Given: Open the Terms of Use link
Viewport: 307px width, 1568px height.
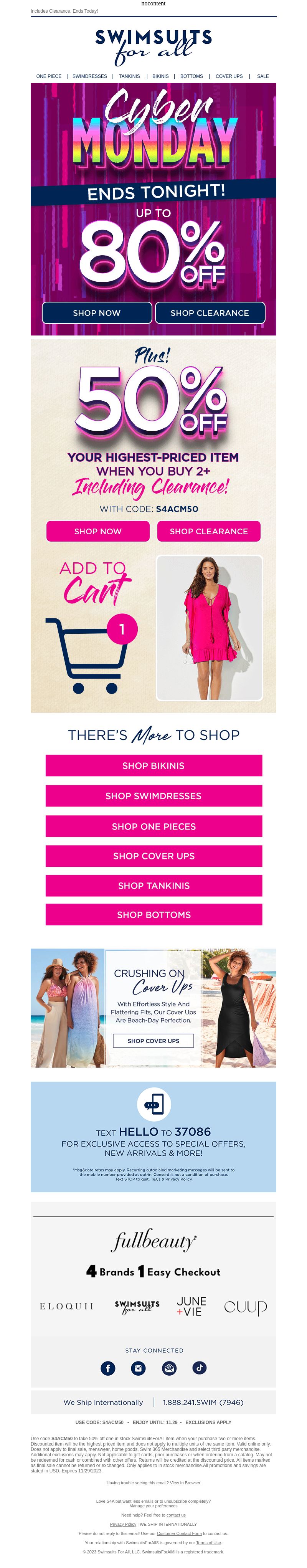Looking at the screenshot, I should pyautogui.click(x=208, y=1542).
